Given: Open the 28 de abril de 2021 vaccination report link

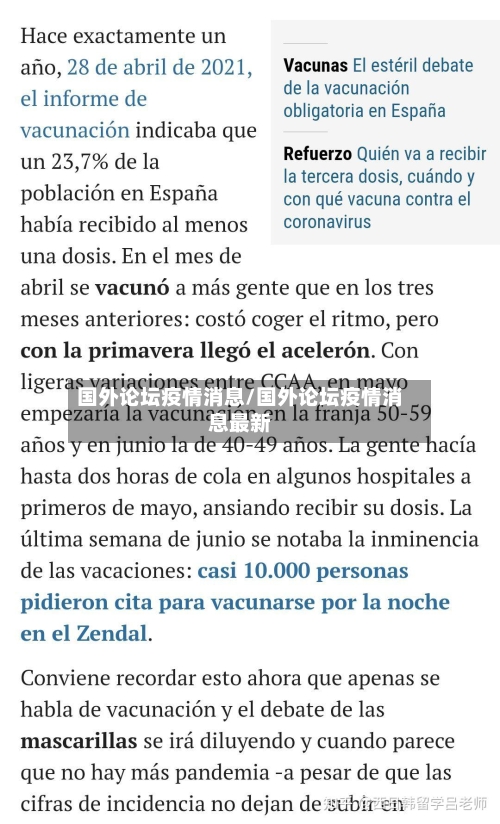Looking at the screenshot, I should (x=136, y=98).
